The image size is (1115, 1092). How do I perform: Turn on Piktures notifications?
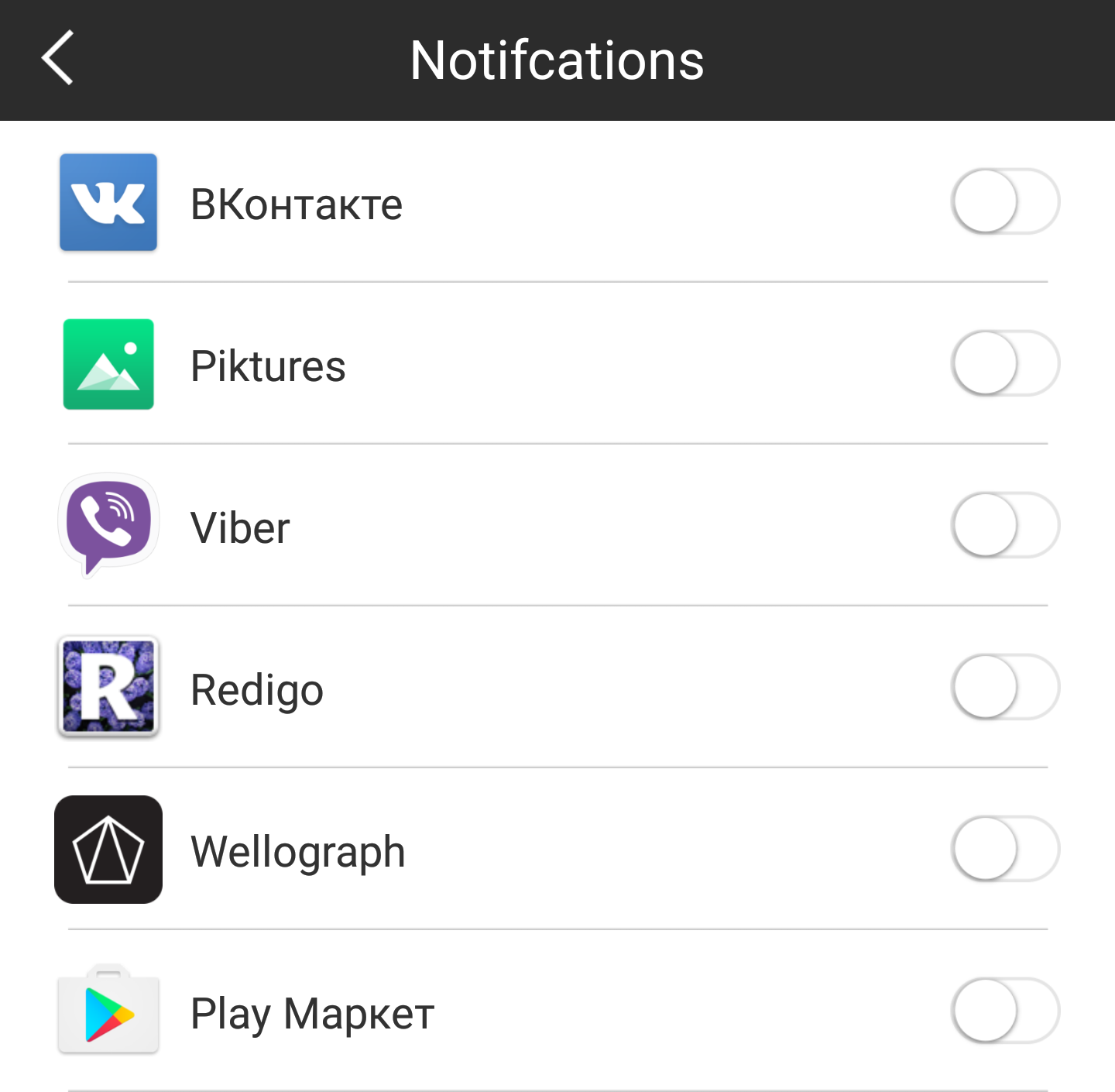click(1004, 364)
